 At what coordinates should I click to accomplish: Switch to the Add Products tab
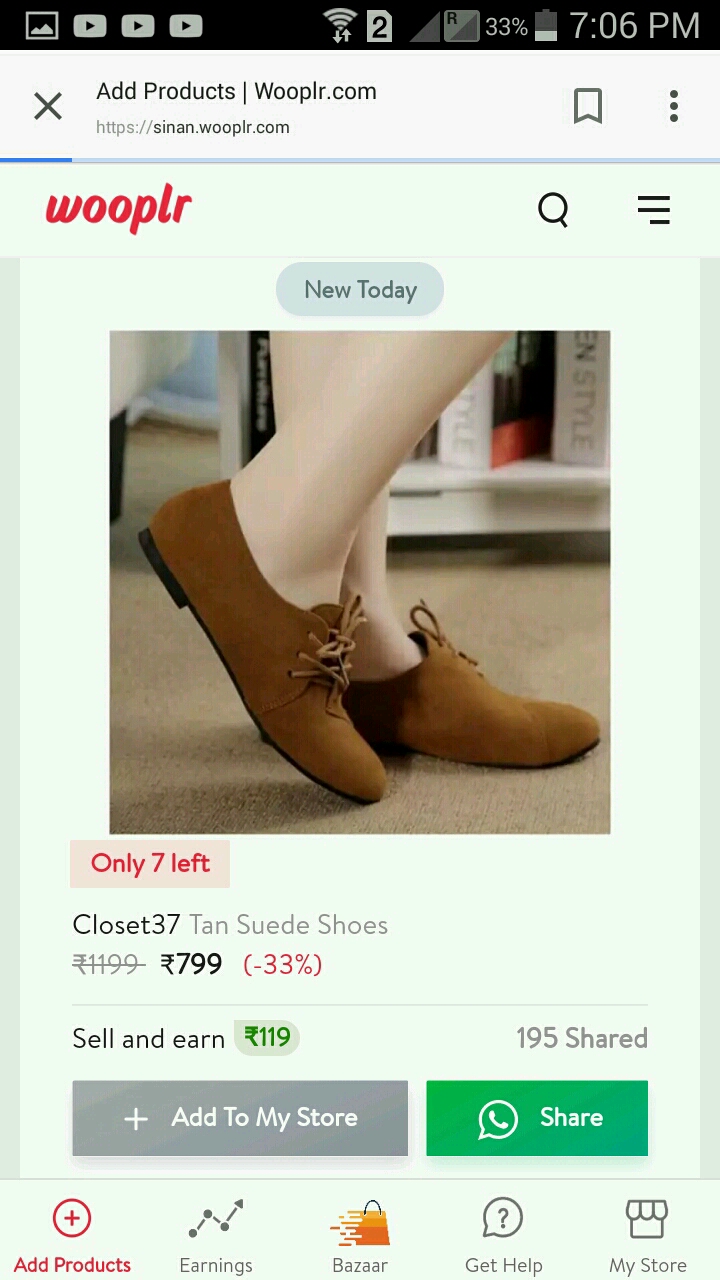pos(72,1236)
